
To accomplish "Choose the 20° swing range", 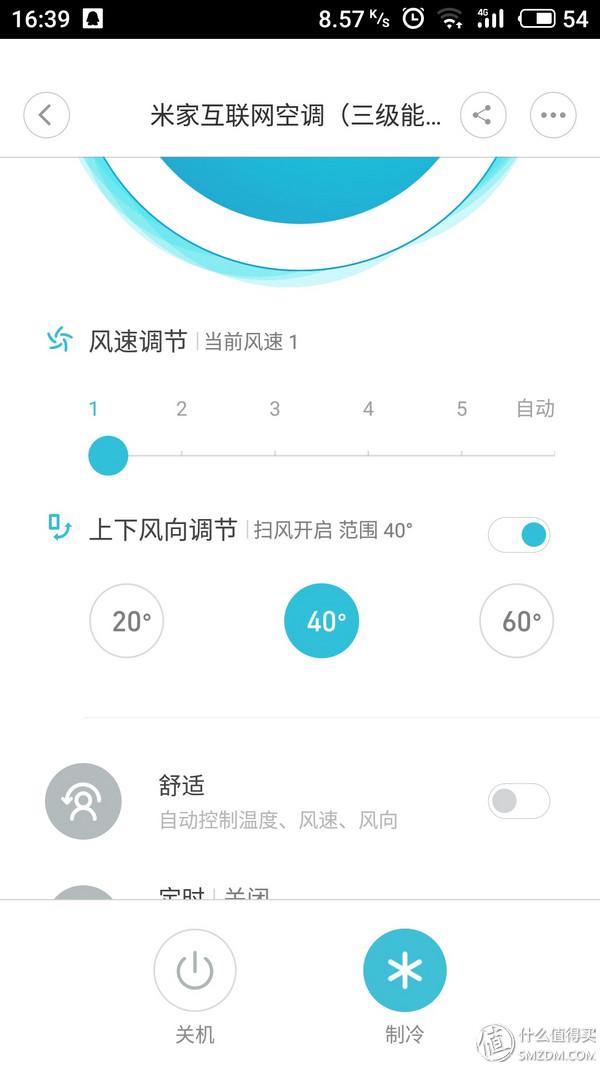I will point(127,621).
